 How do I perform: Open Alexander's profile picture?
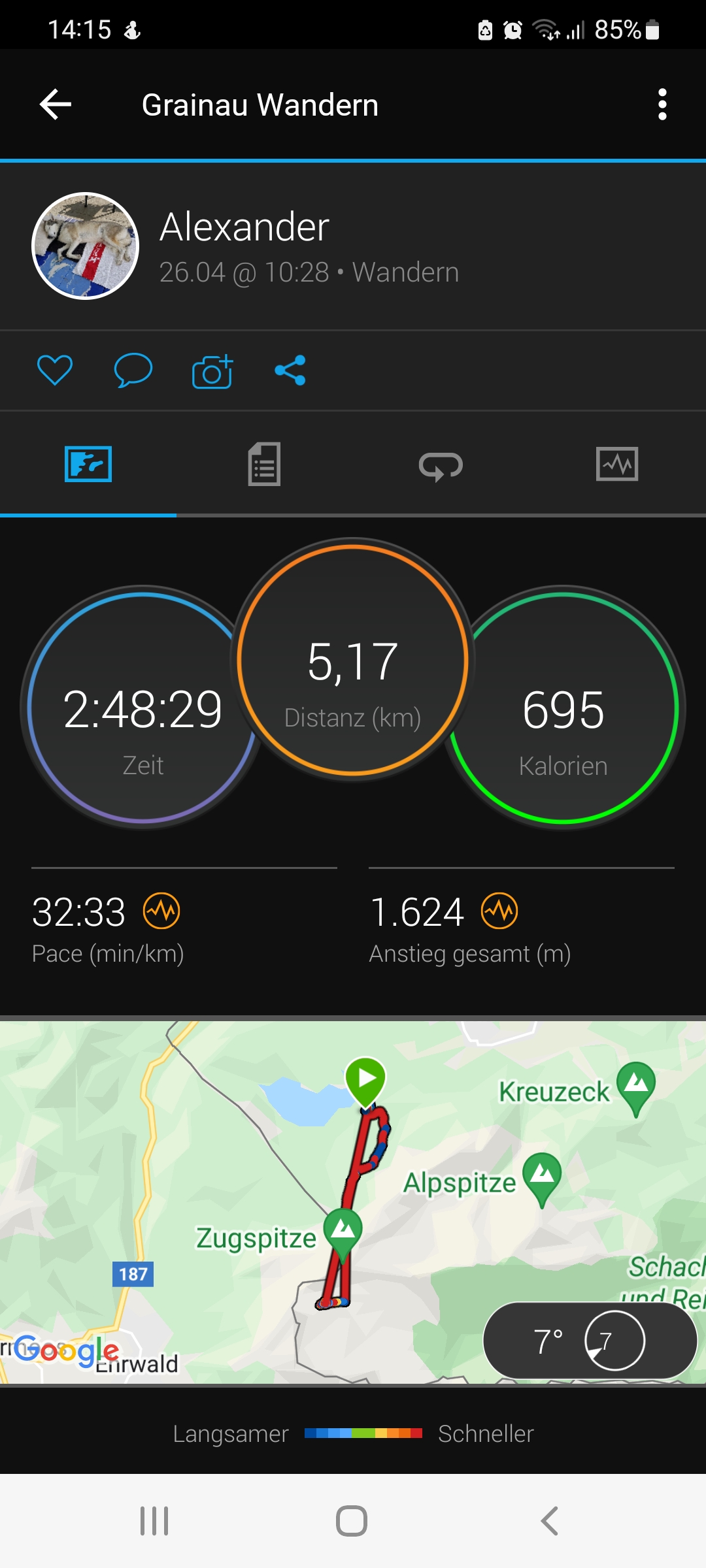pyautogui.click(x=86, y=246)
